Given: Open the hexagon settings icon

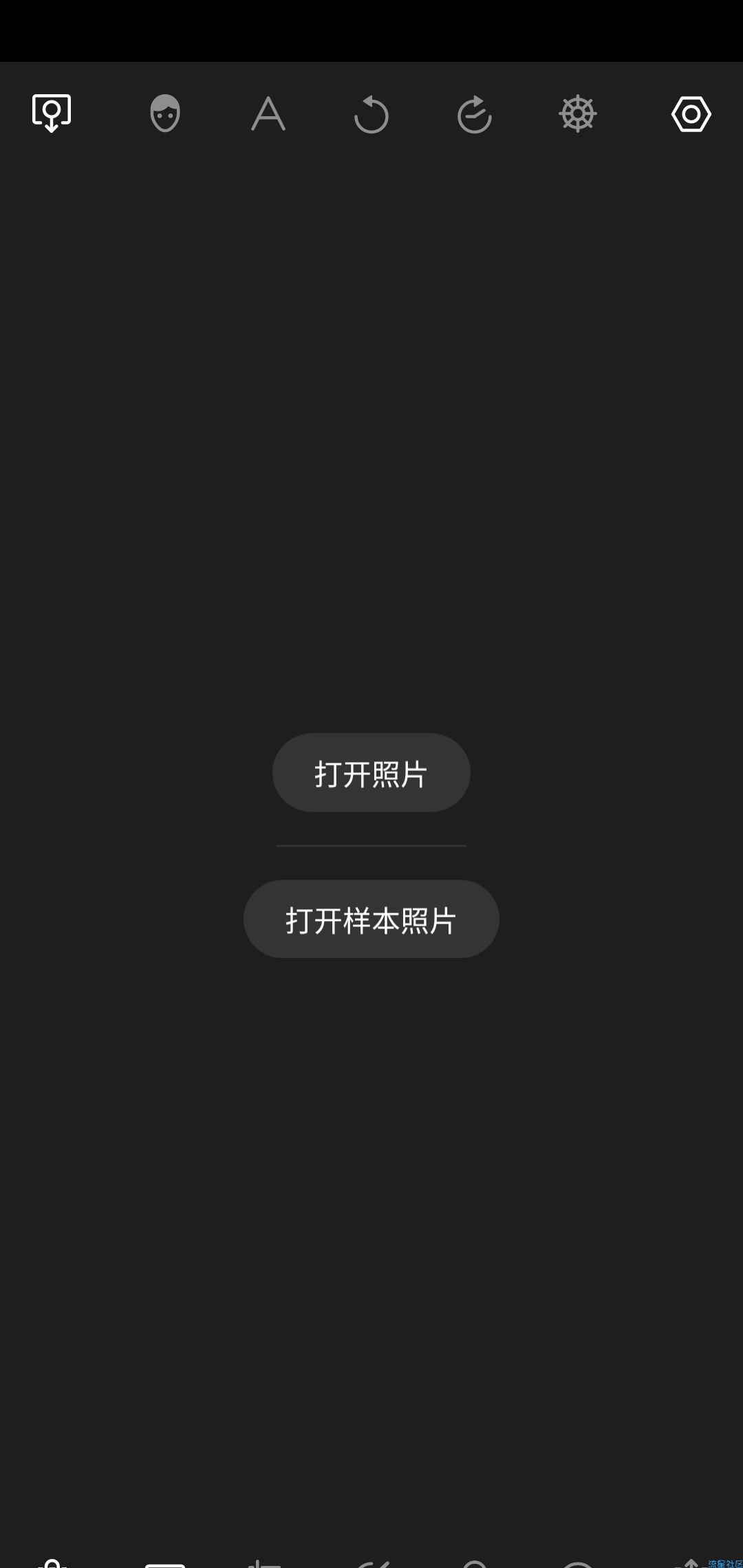Looking at the screenshot, I should coord(691,114).
